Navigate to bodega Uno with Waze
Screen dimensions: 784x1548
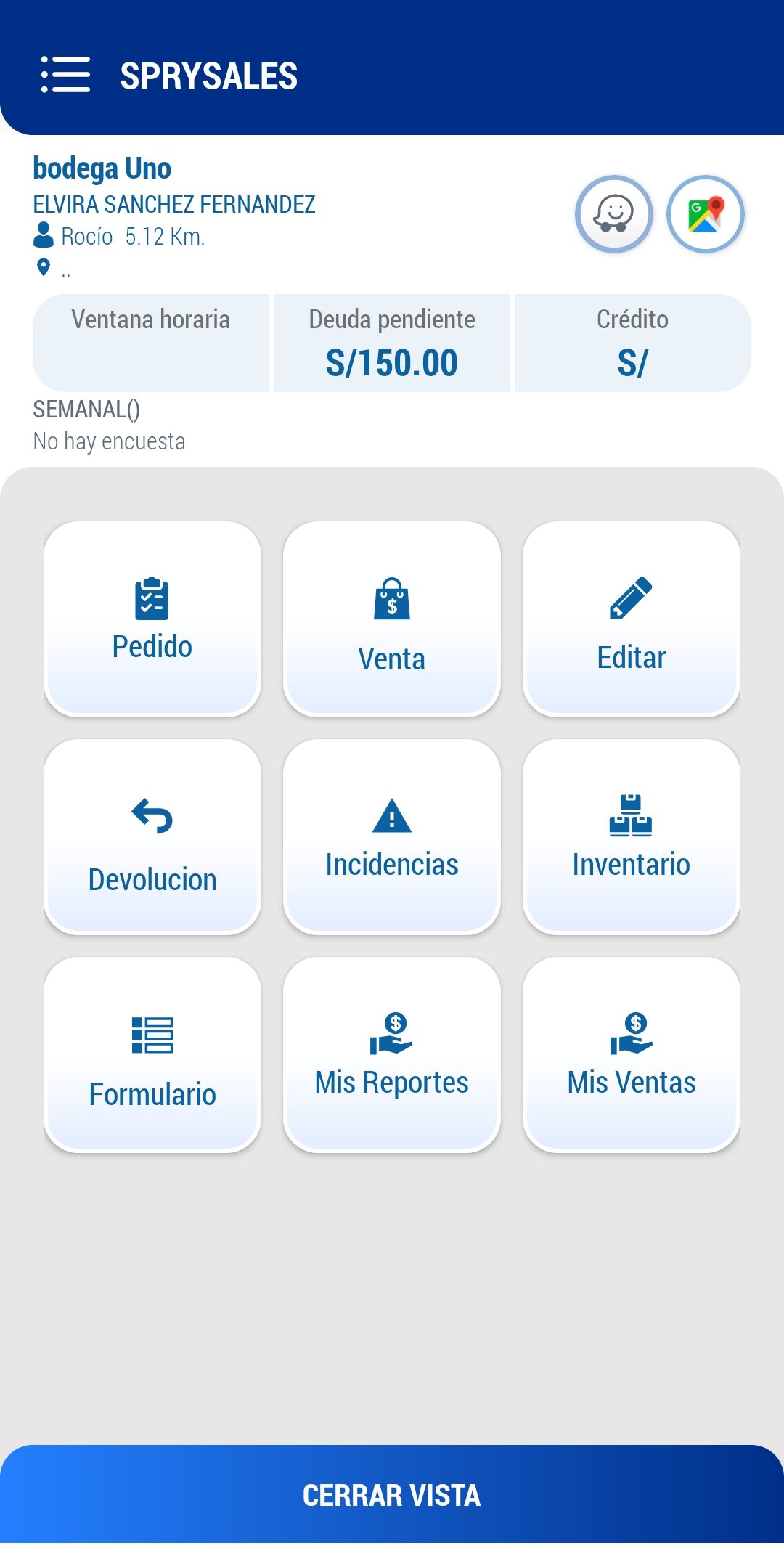614,214
